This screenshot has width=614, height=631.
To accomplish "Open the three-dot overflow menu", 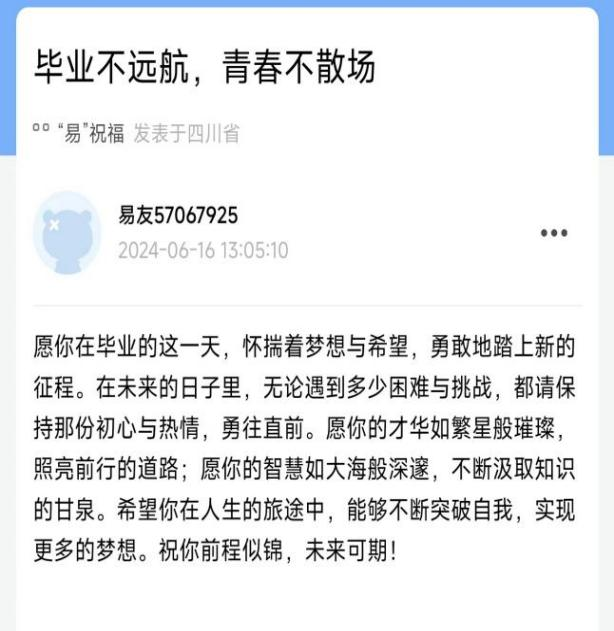I will pyautogui.click(x=553, y=233).
